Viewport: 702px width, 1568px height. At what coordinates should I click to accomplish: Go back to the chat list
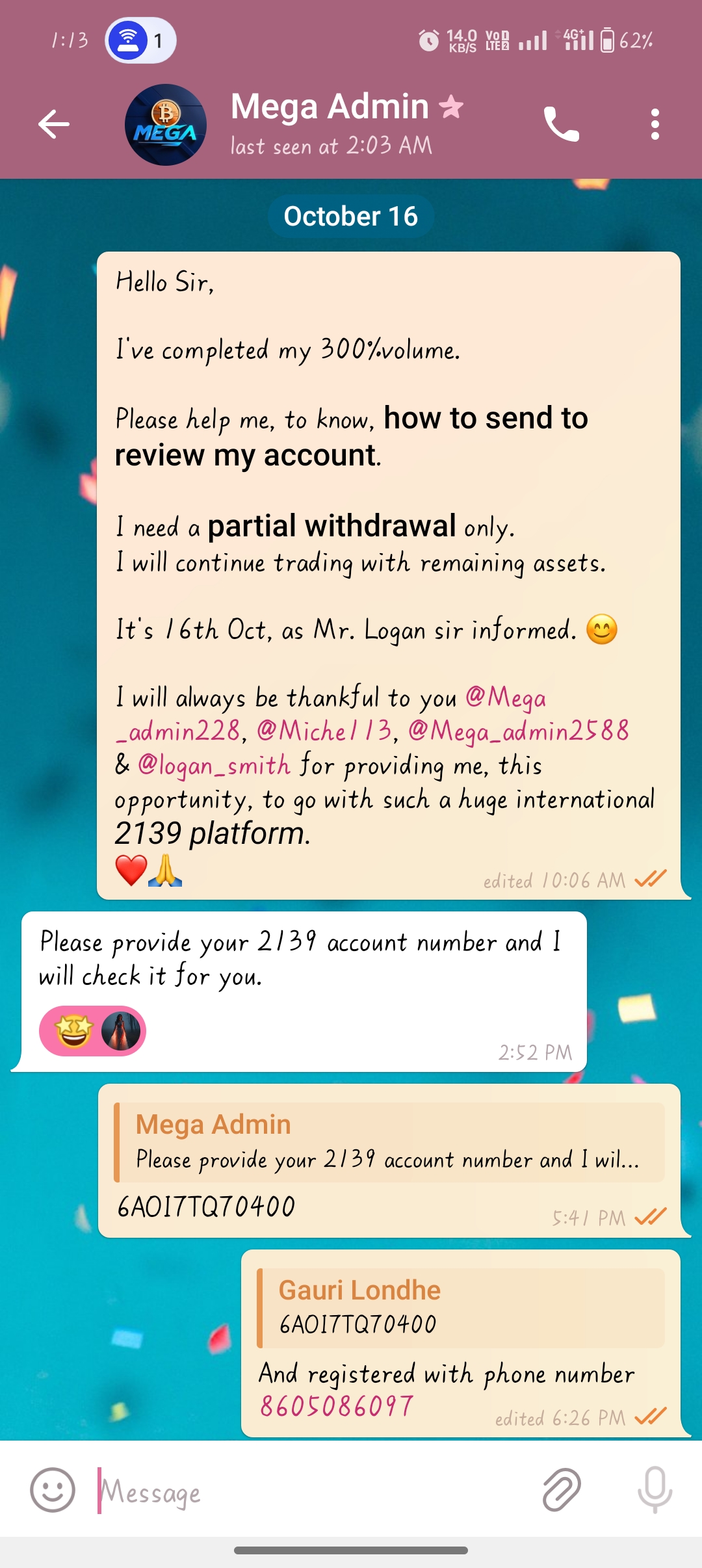54,124
